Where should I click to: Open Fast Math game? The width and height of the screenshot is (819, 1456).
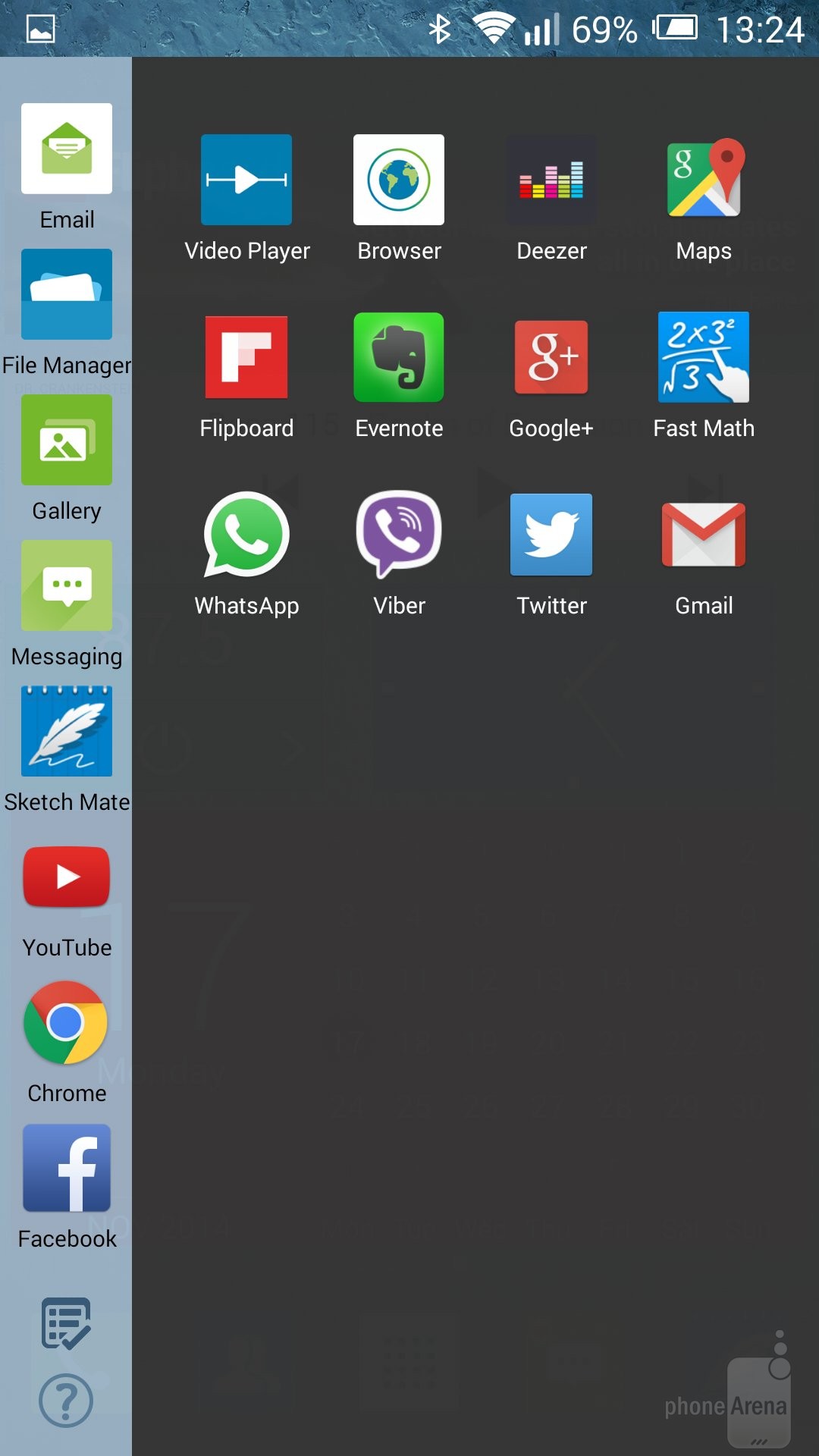point(704,357)
